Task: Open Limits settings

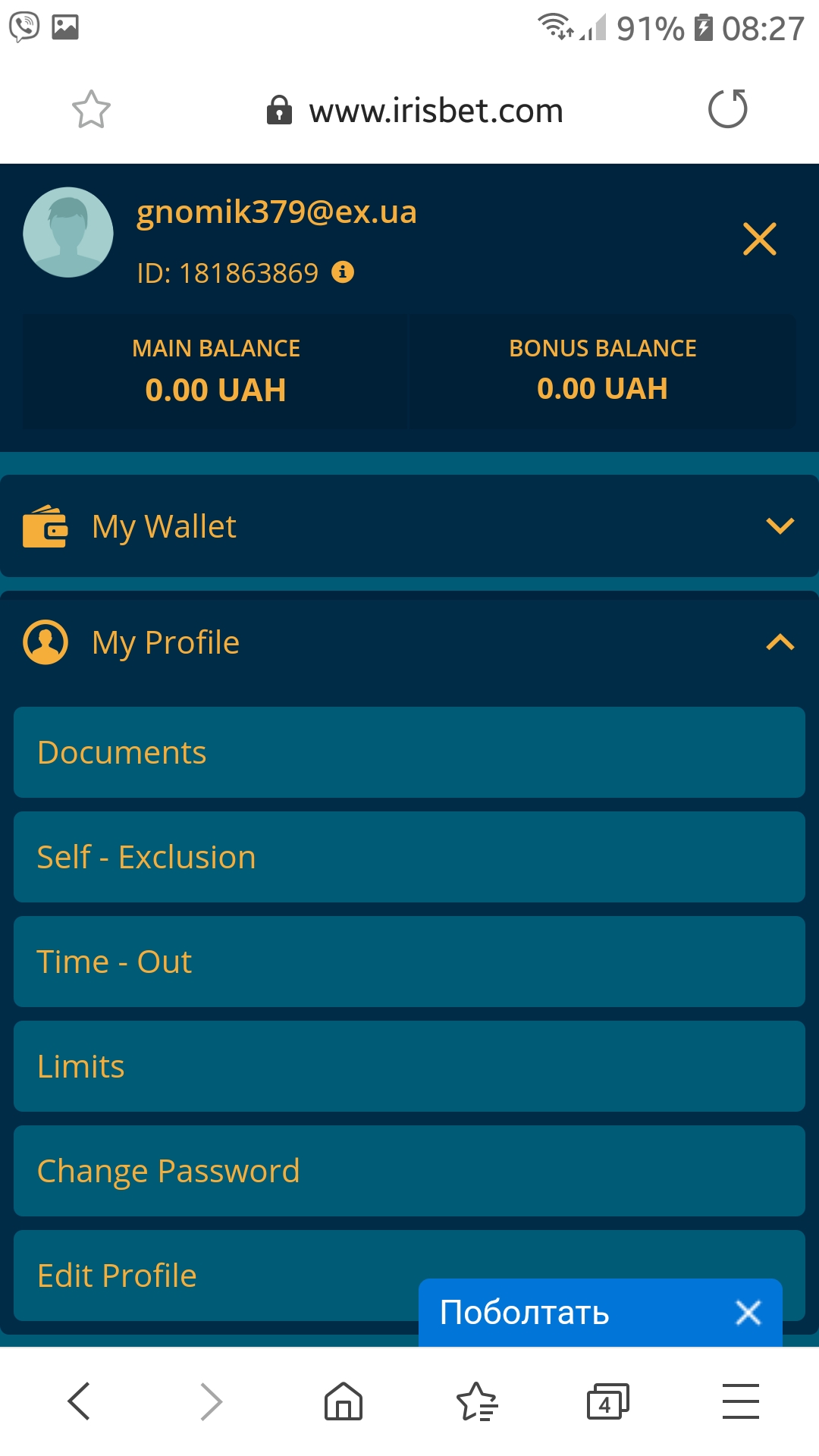Action: pos(409,1066)
